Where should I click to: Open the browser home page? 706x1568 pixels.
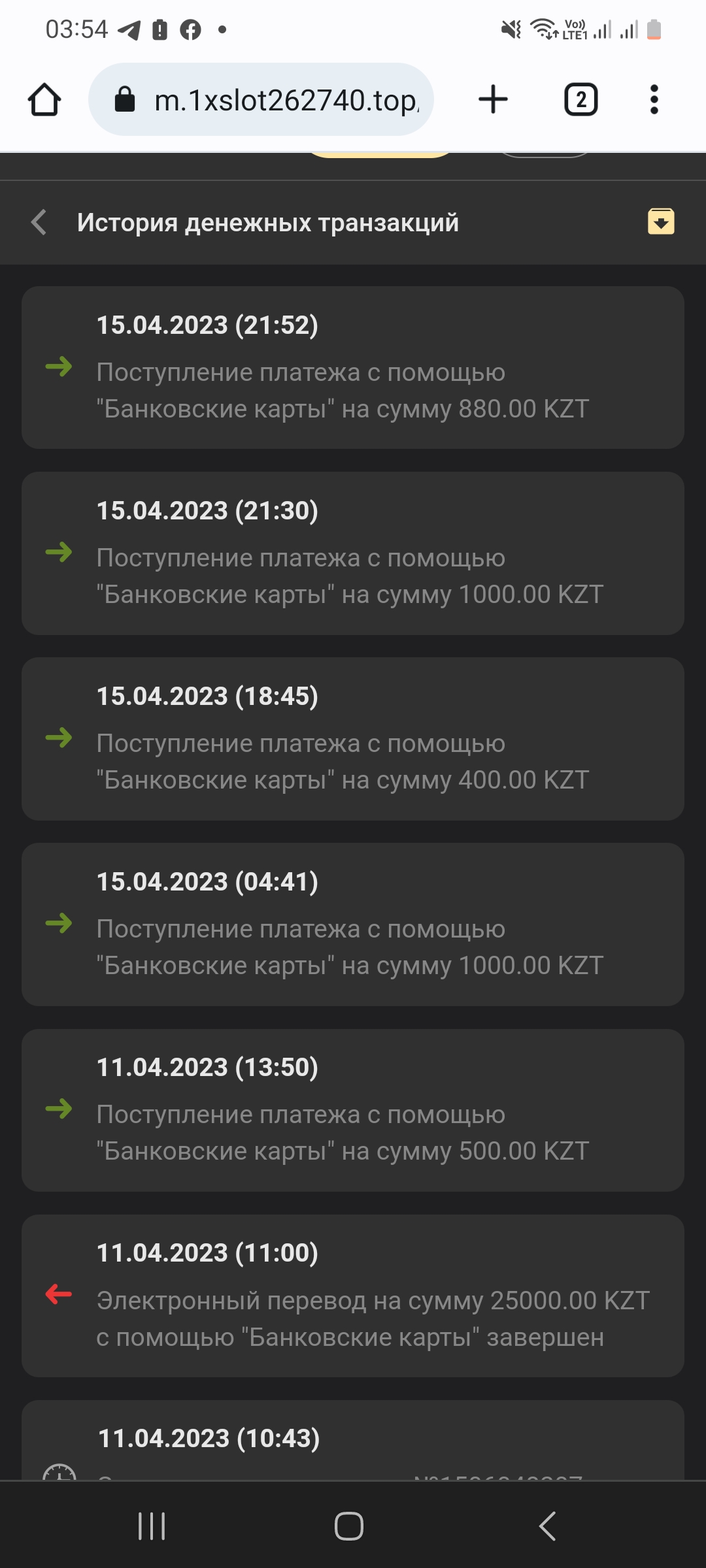coord(44,100)
